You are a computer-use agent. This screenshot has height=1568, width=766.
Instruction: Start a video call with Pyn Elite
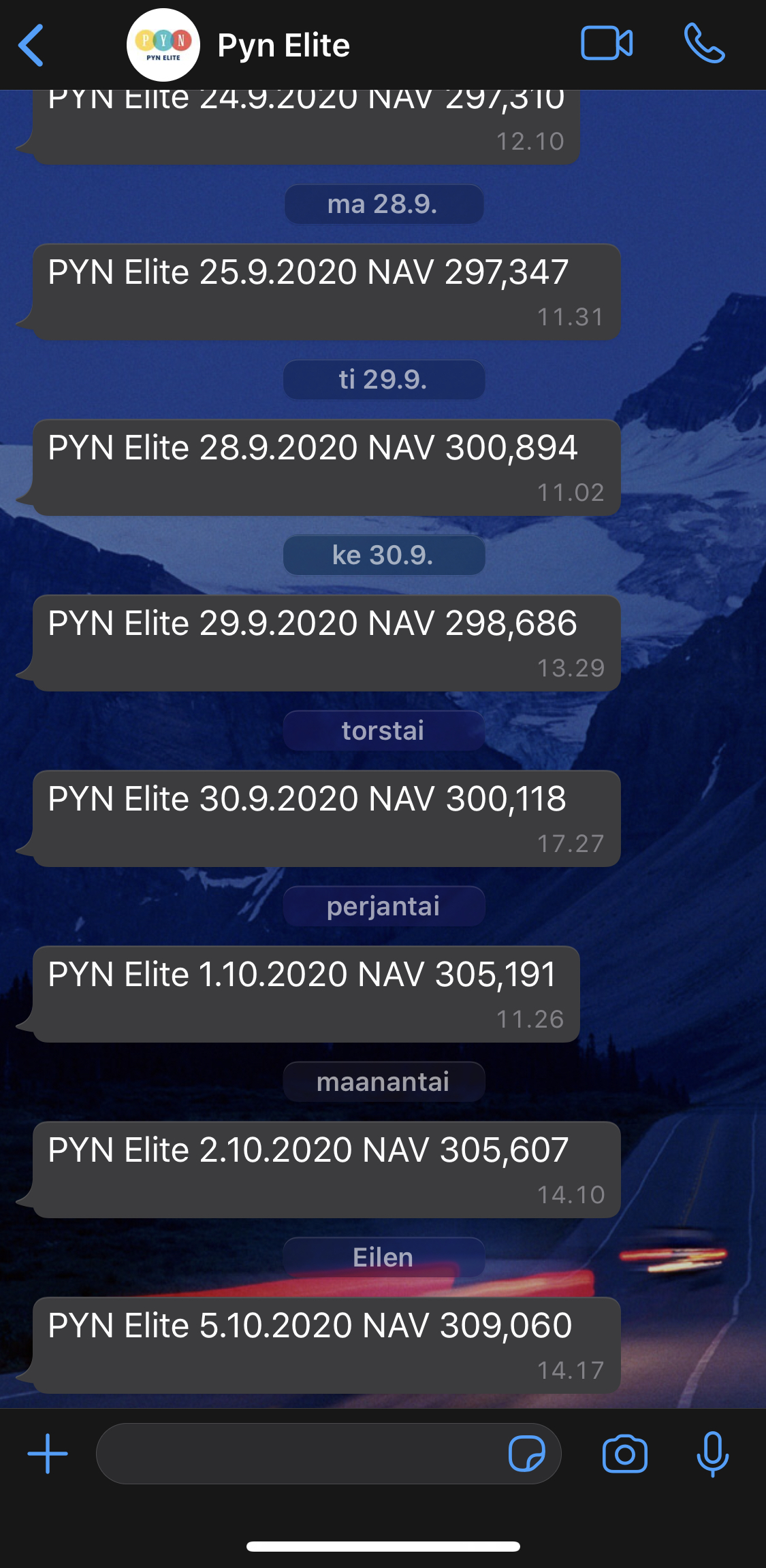click(606, 44)
